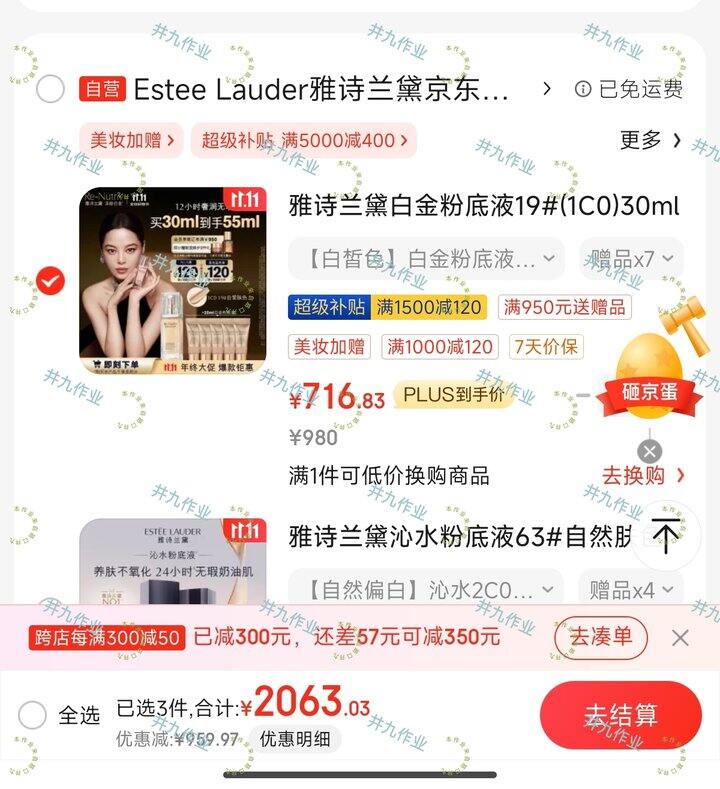This screenshot has width=720, height=789.
Task: Select the Estee Lauder store checkbox
Action: [50, 89]
